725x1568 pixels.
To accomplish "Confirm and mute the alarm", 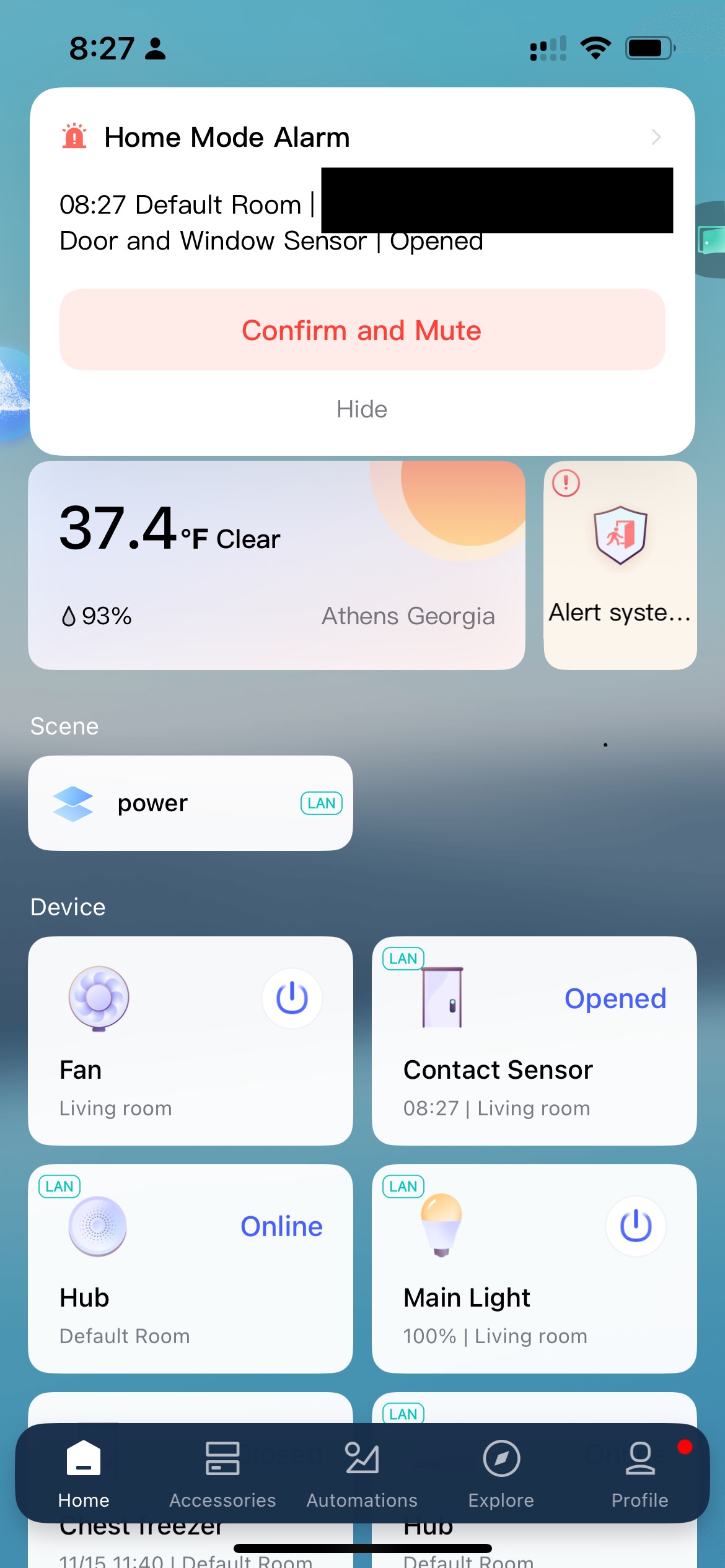I will tap(362, 330).
